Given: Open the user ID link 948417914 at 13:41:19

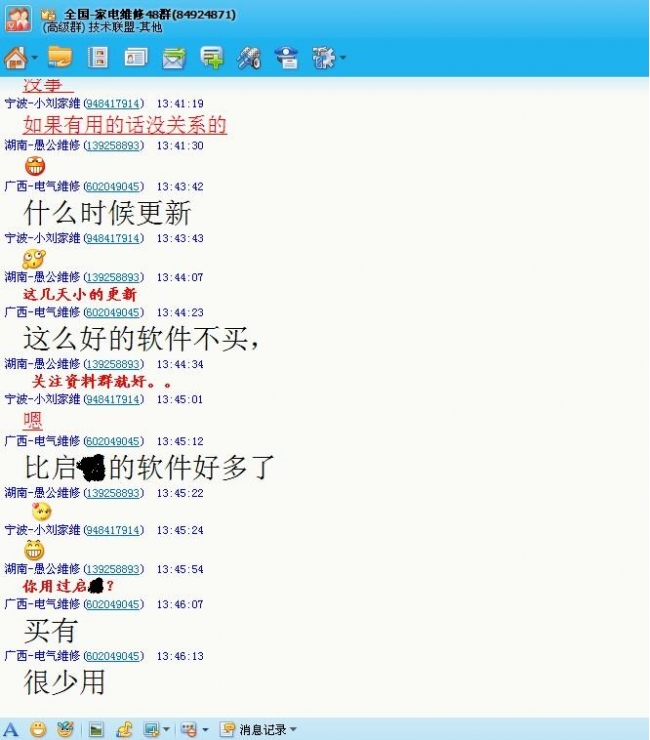Looking at the screenshot, I should (114, 103).
